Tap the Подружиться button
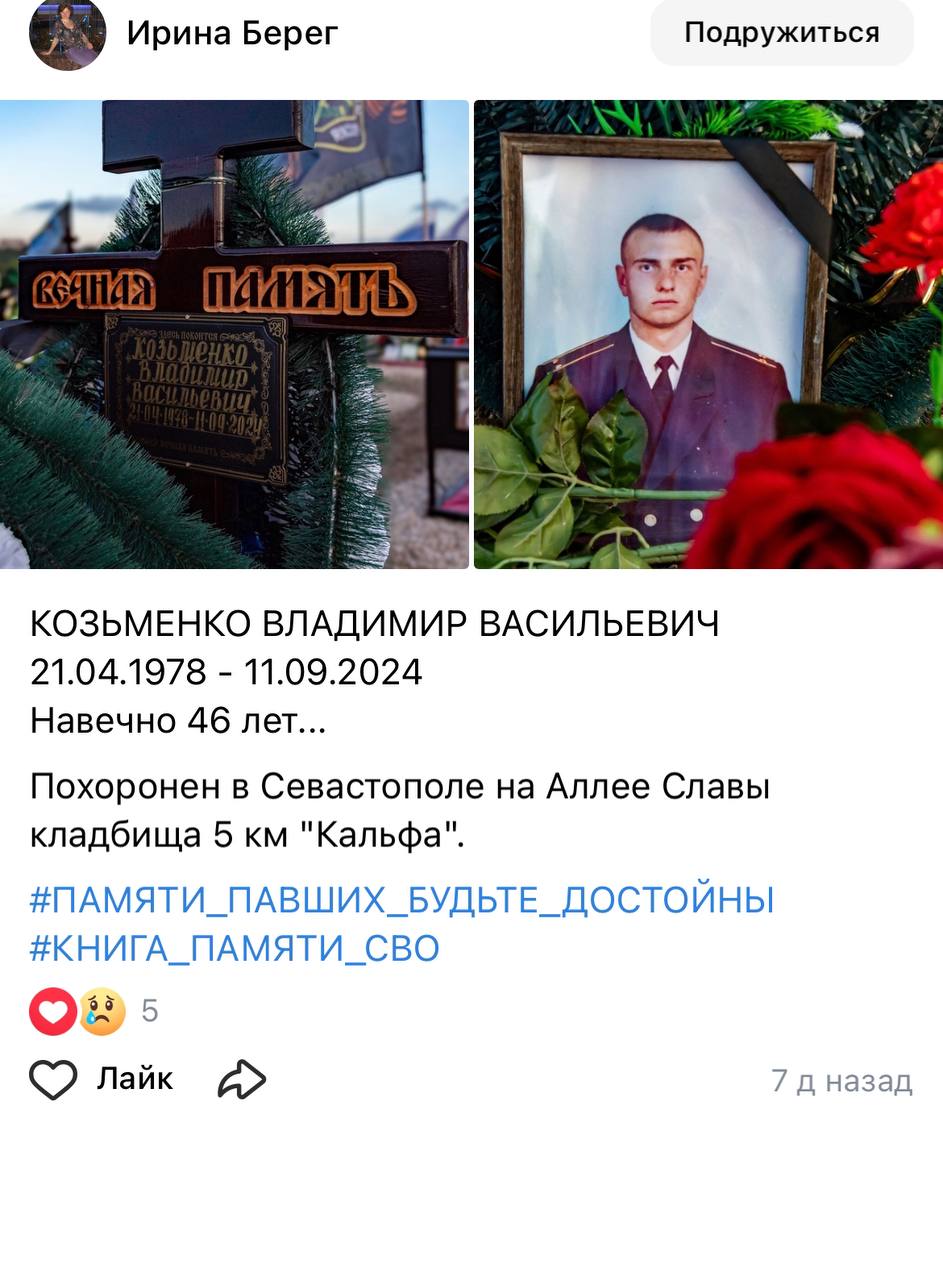Image resolution: width=943 pixels, height=1280 pixels. pos(781,33)
